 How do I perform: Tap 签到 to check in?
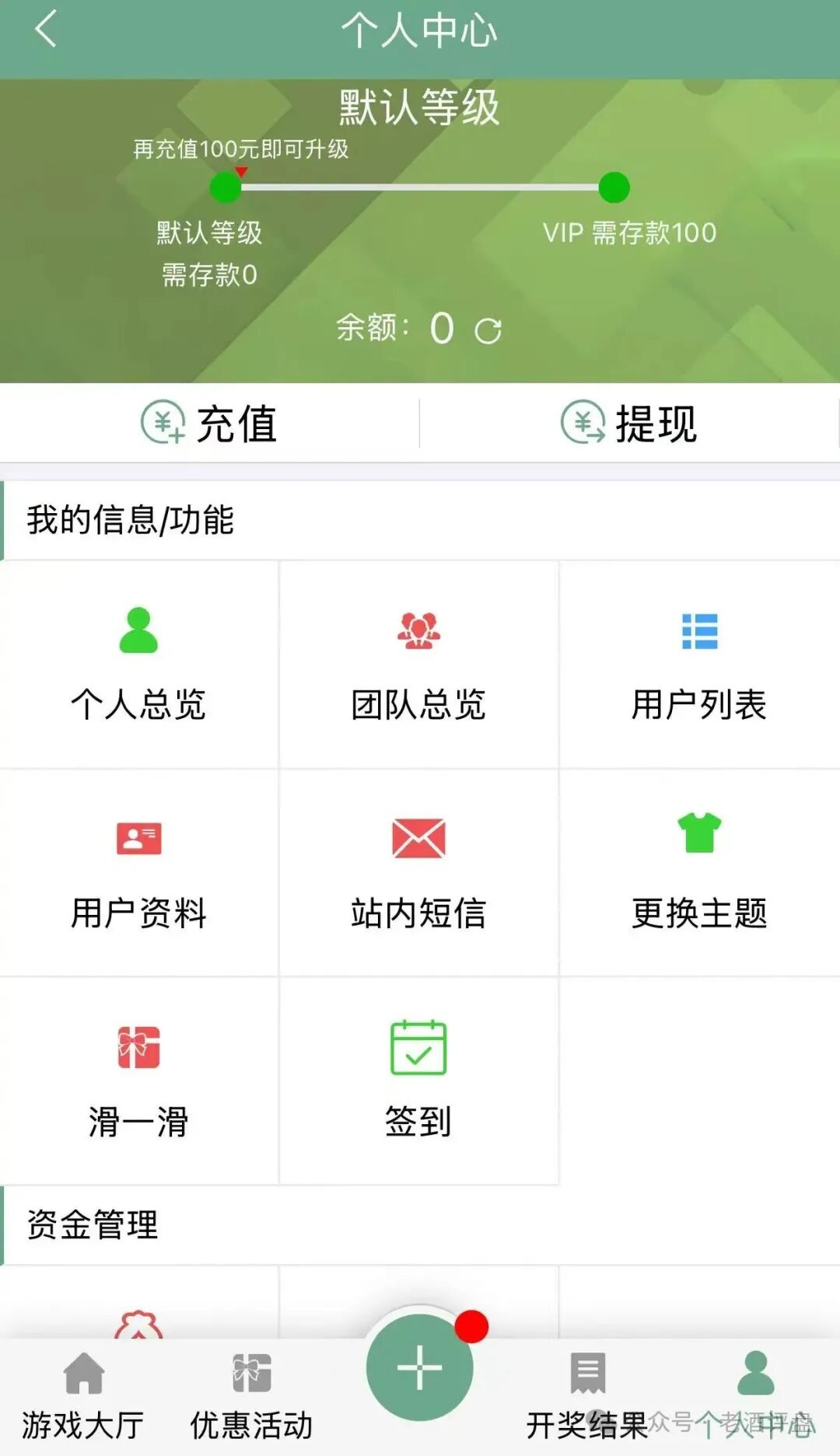418,1081
